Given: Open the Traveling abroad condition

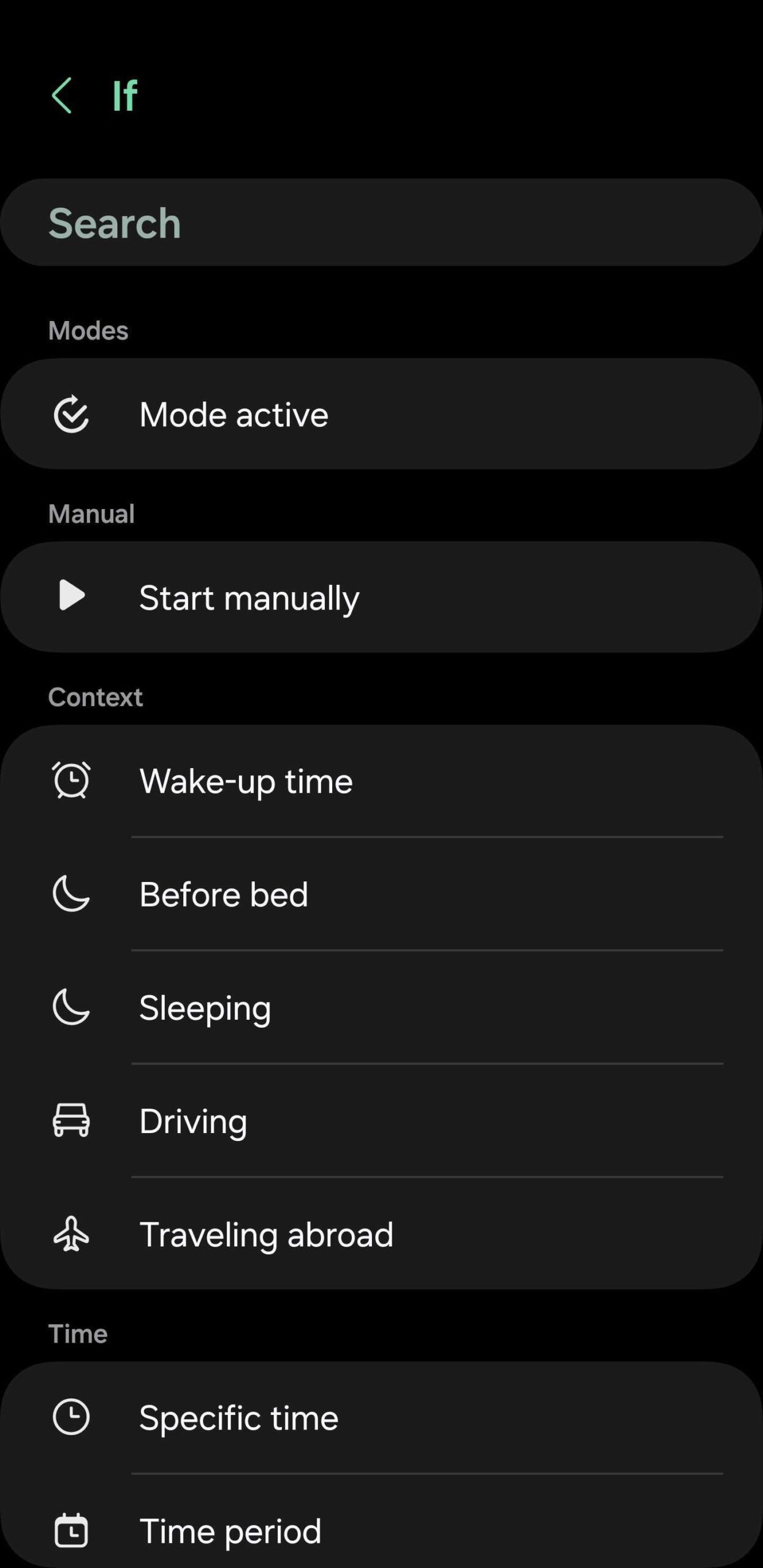Looking at the screenshot, I should click(x=380, y=1234).
